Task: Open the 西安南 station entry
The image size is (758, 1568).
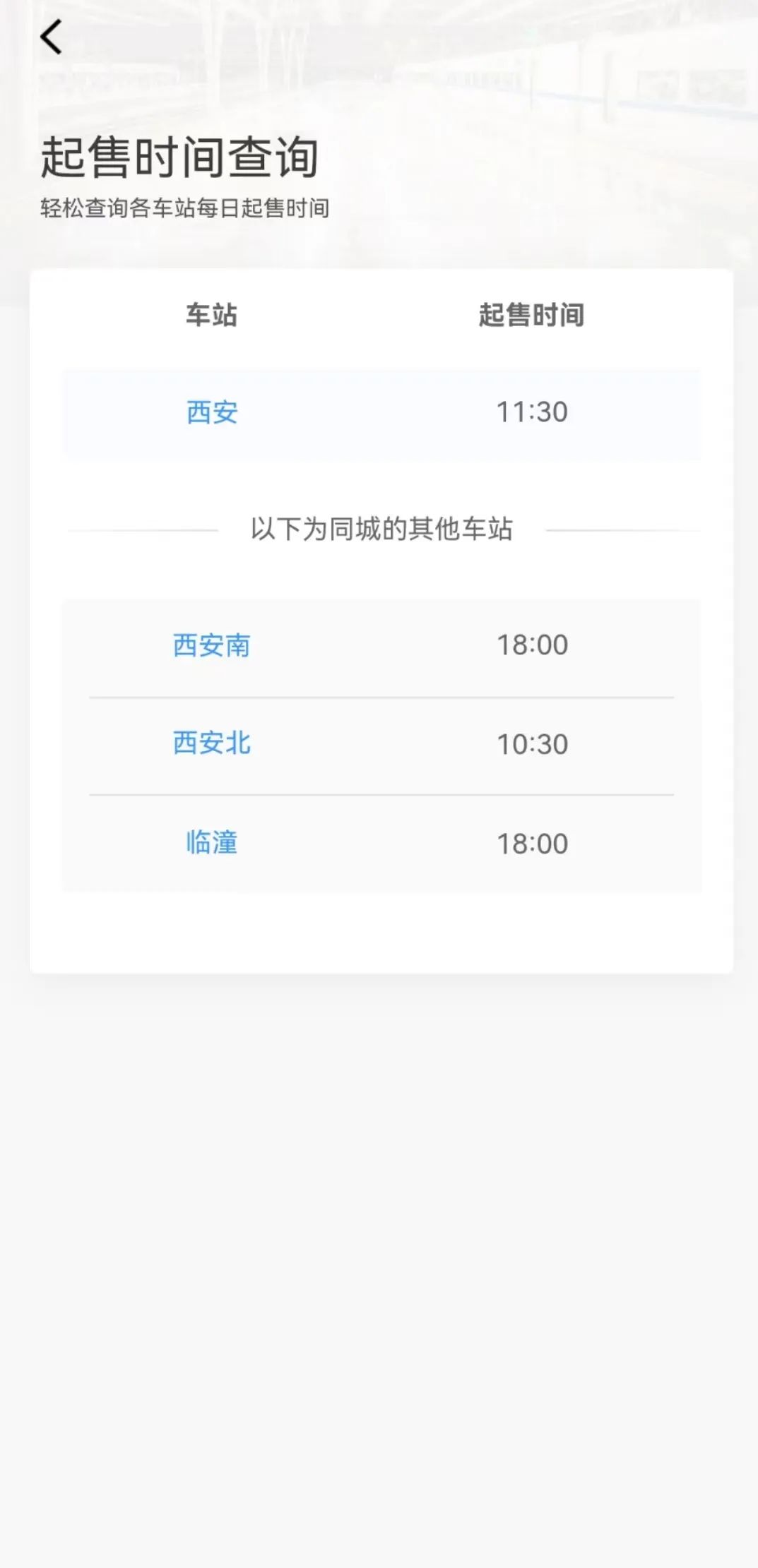Action: tap(212, 645)
